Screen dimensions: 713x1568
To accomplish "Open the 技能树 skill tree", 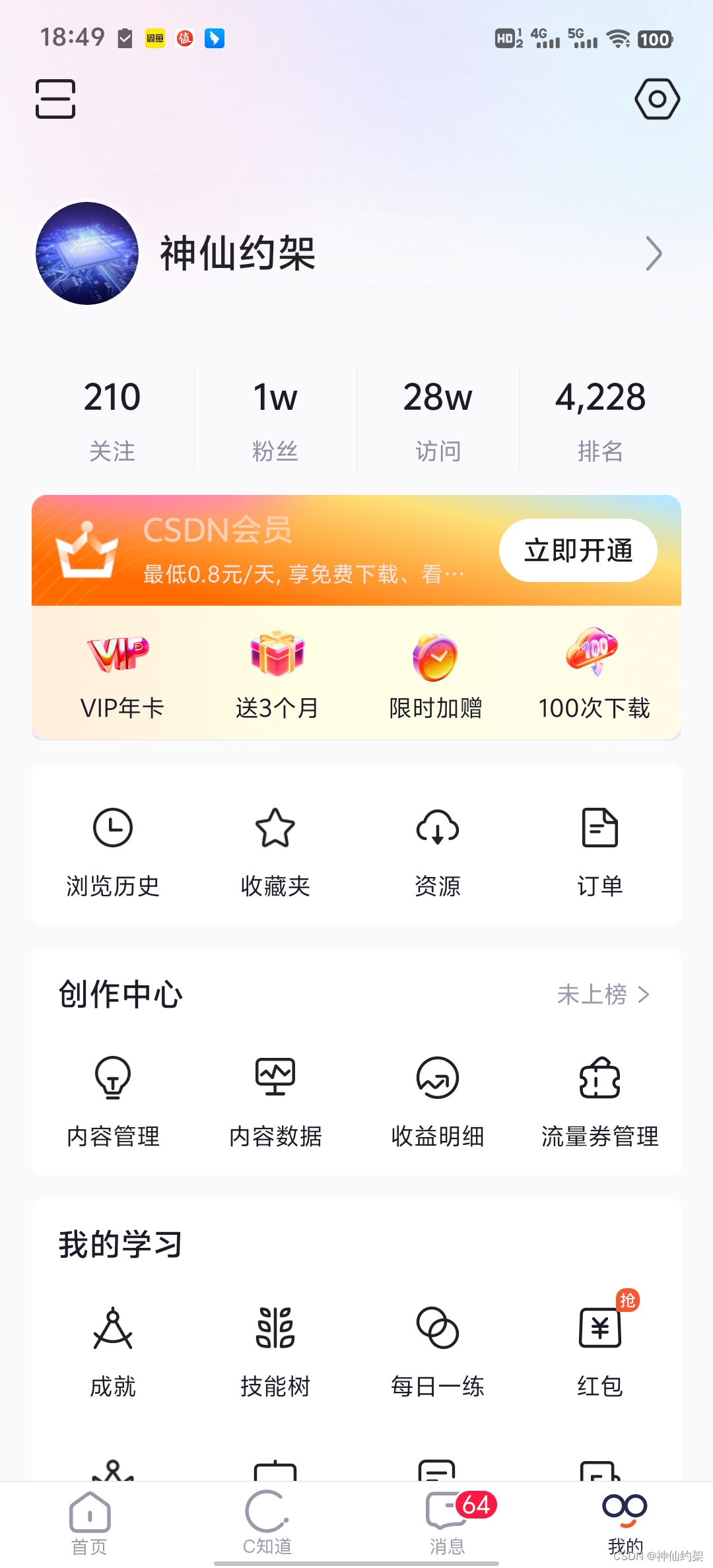I will click(x=275, y=1348).
